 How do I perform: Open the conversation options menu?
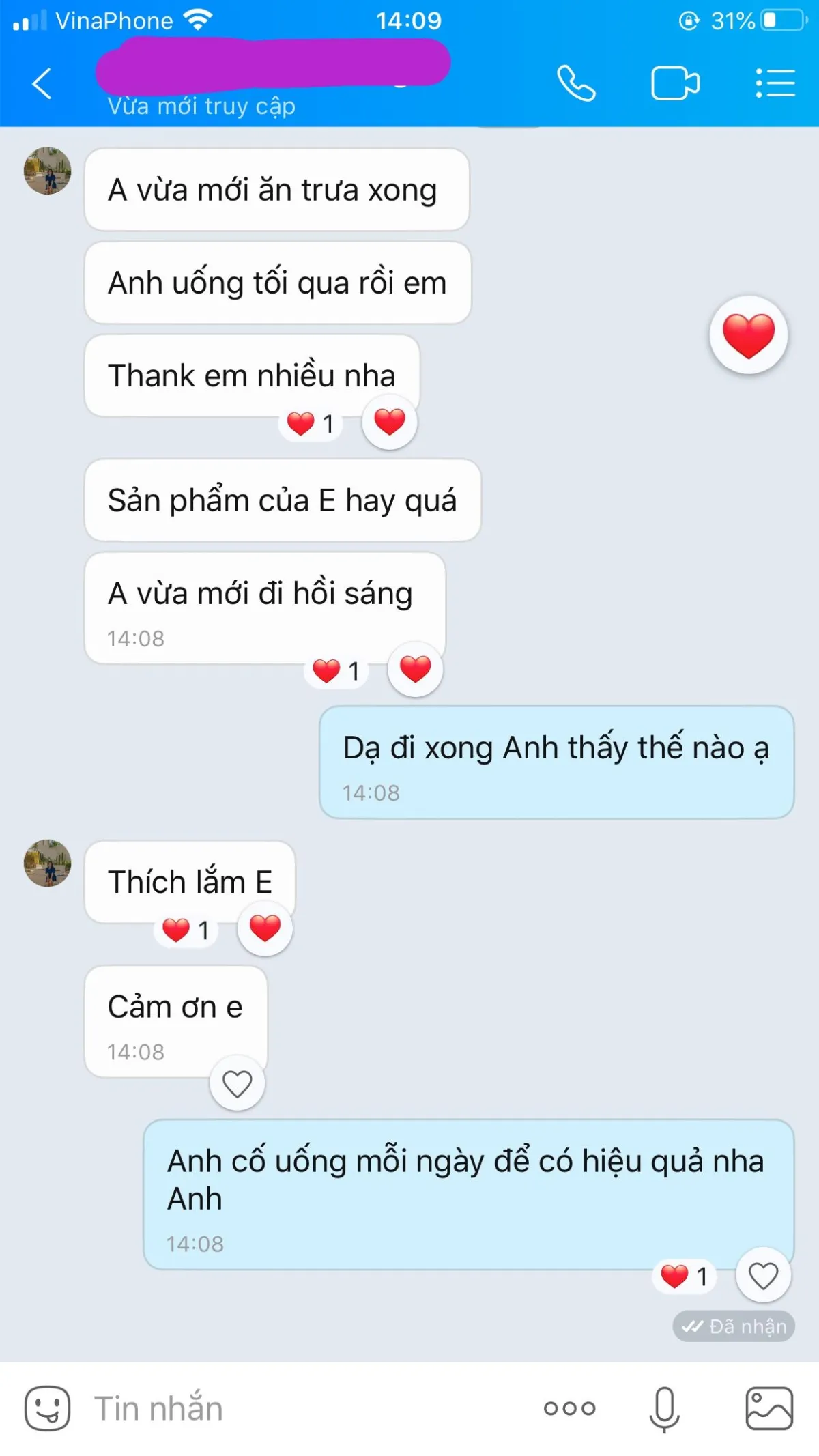tap(775, 84)
